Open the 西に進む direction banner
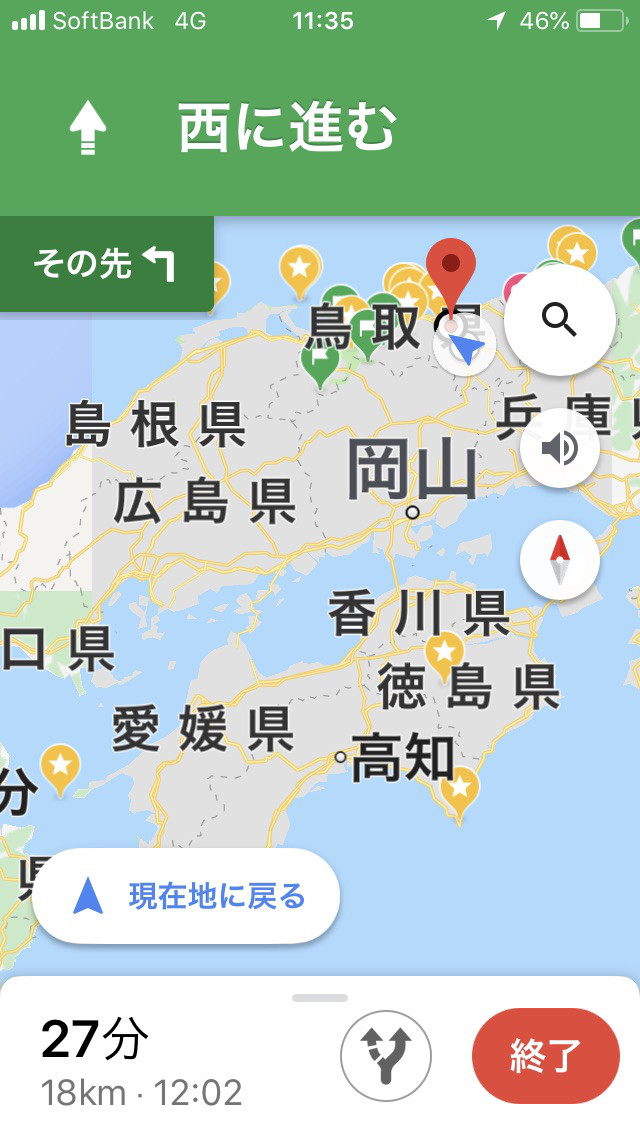The width and height of the screenshot is (640, 1136). tap(288, 130)
